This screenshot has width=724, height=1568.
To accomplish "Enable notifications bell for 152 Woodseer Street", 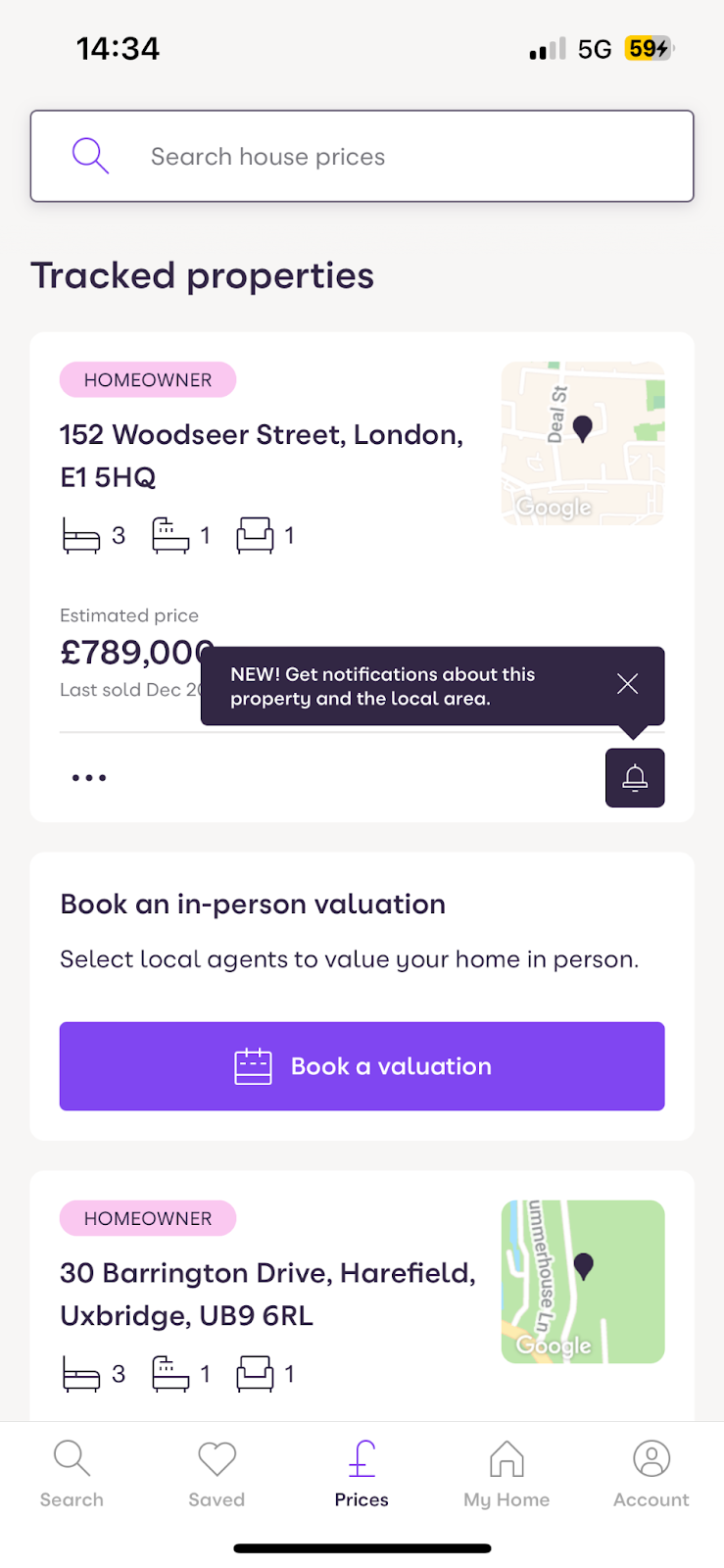I will (x=635, y=778).
